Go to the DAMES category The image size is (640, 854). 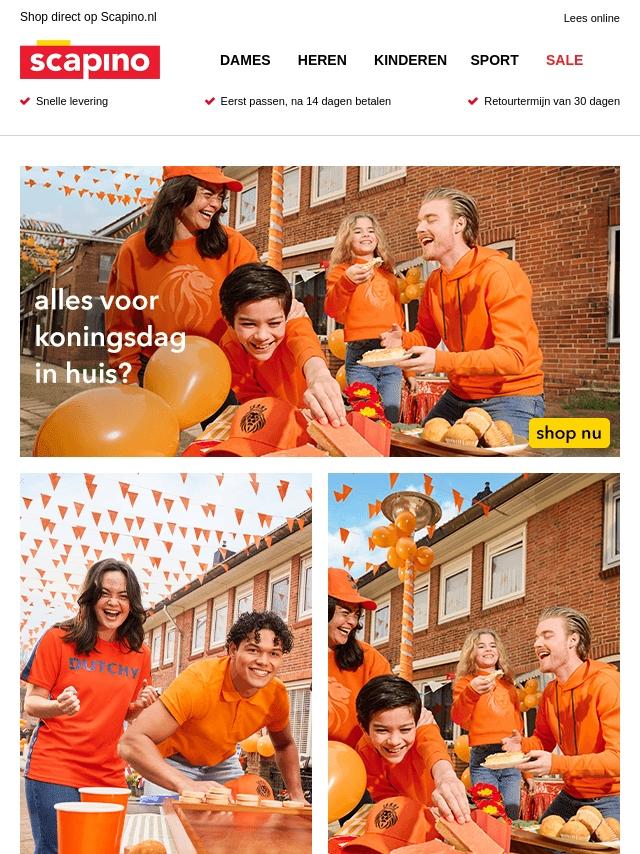pyautogui.click(x=245, y=60)
